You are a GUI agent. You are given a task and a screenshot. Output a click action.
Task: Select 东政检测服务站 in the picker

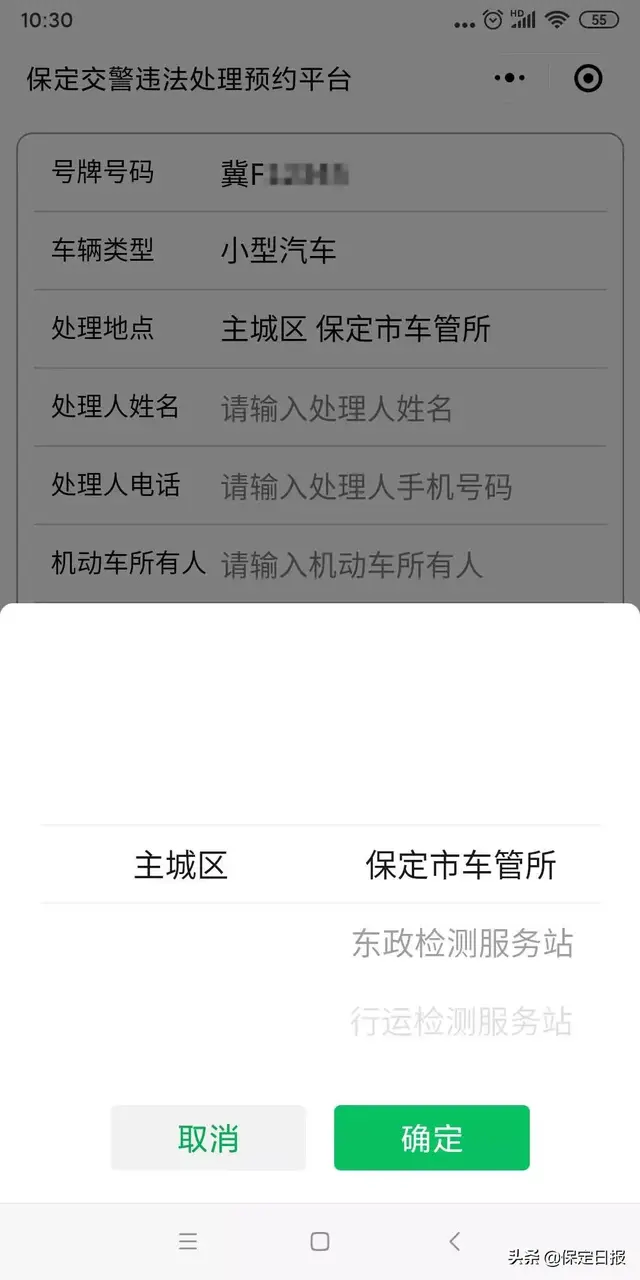click(x=462, y=943)
